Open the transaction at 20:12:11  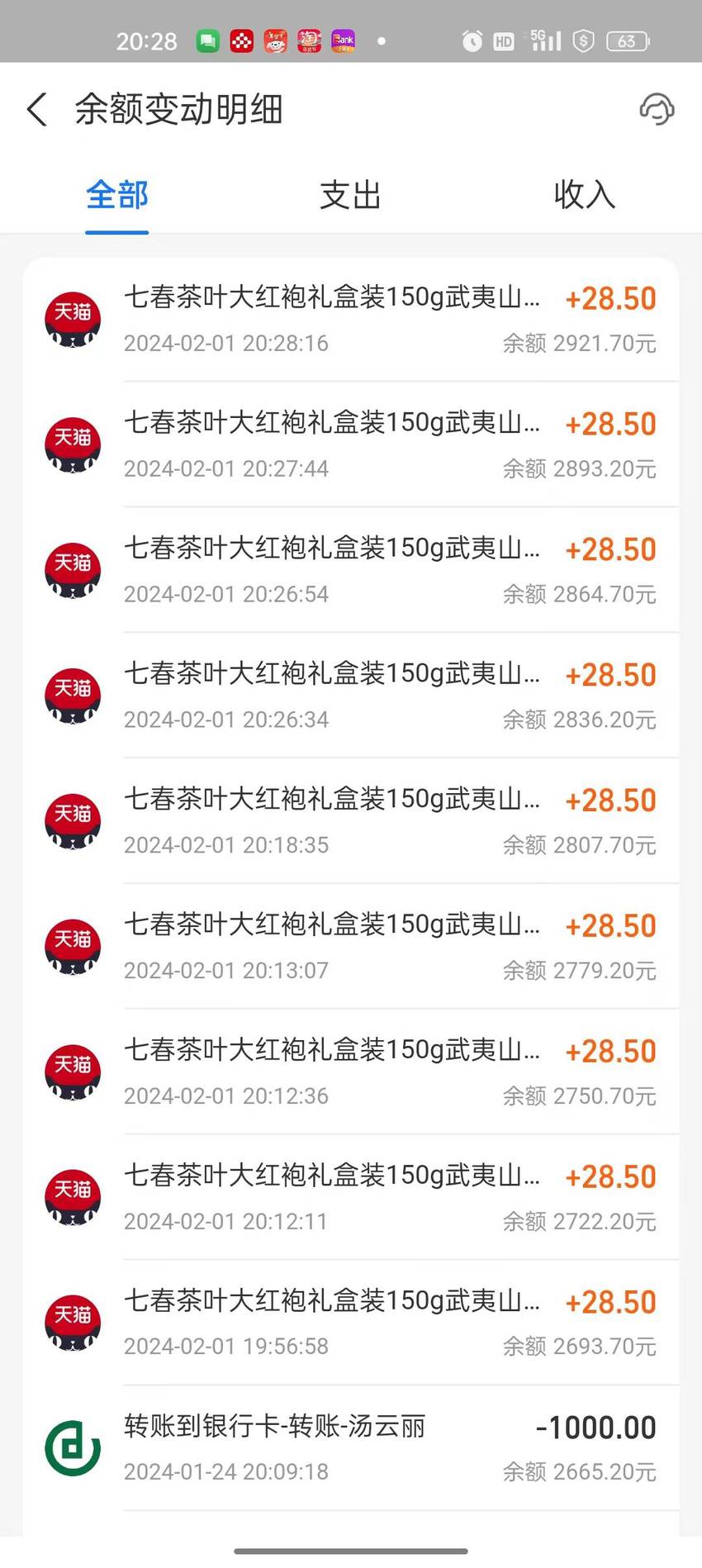tap(351, 1198)
